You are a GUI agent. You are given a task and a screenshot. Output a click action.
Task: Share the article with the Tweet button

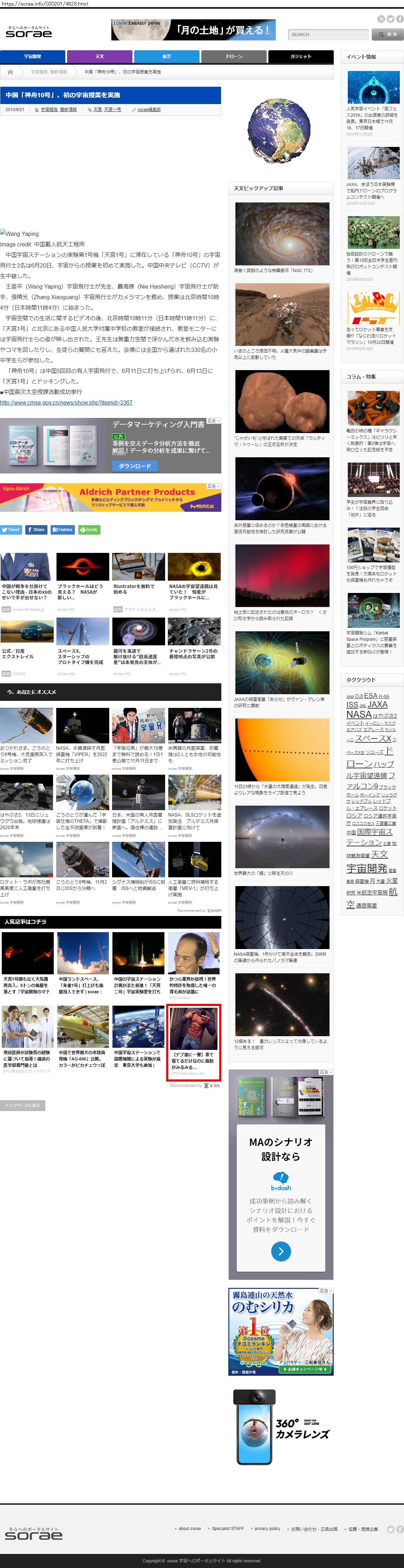[11, 530]
